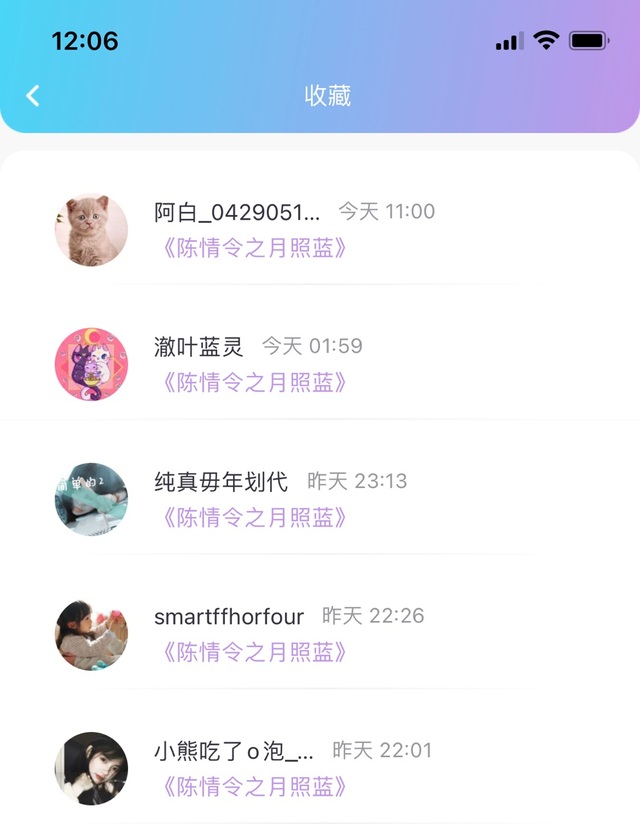This screenshot has height=824, width=640.
Task: Open the profile picture of 阿白_0429051...
Action: click(x=91, y=230)
